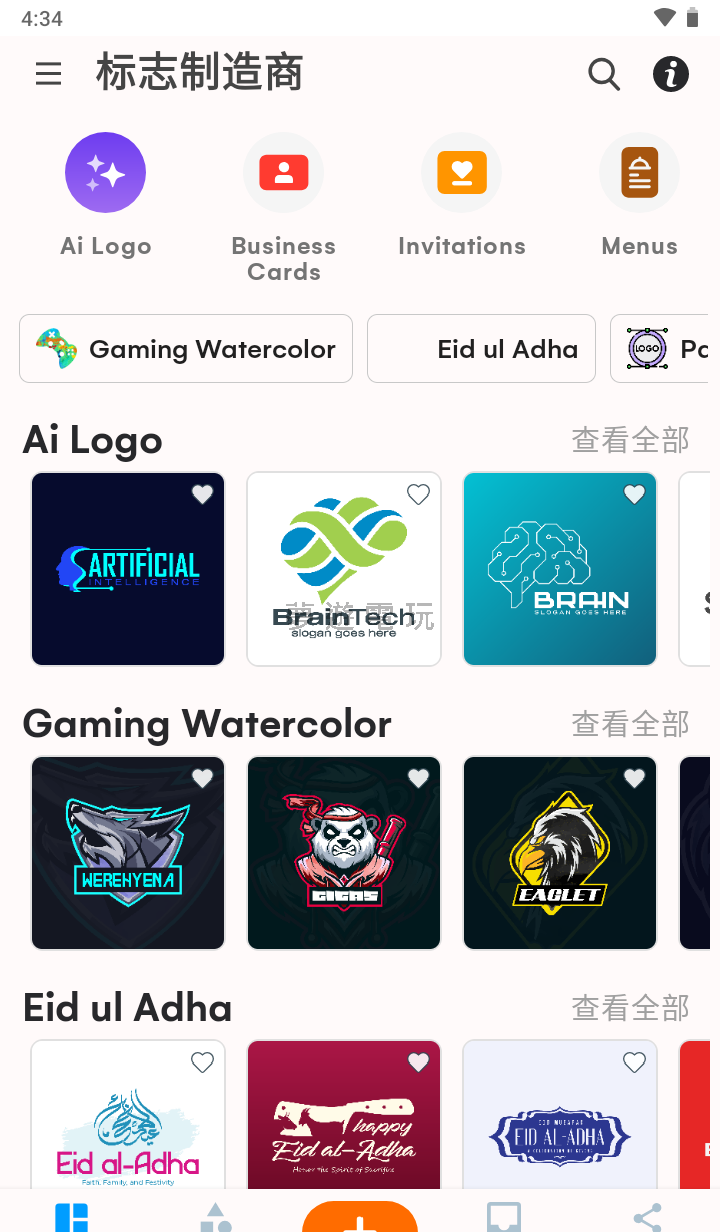
Task: Open the Invitations category
Action: point(461,173)
